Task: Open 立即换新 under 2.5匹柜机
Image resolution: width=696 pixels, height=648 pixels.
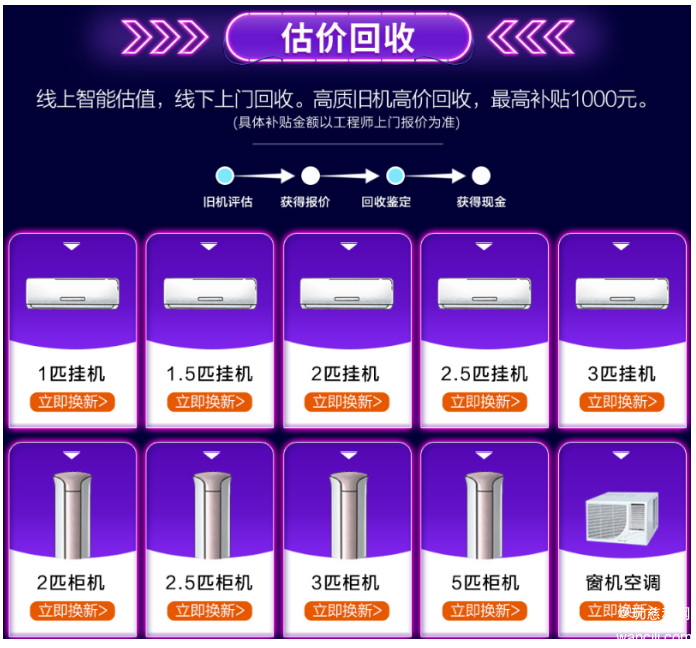Action: point(209,610)
